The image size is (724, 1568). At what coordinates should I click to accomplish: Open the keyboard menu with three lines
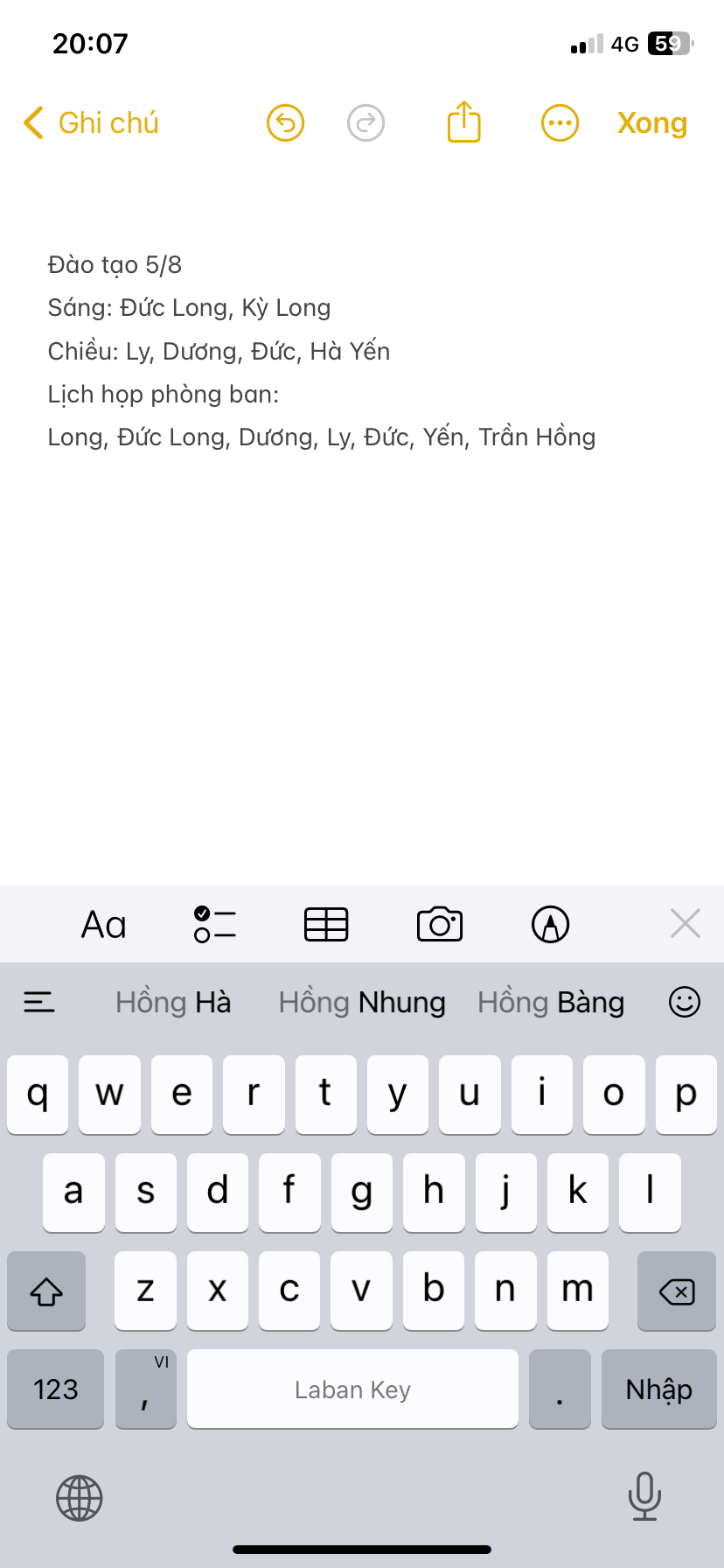tap(39, 1003)
